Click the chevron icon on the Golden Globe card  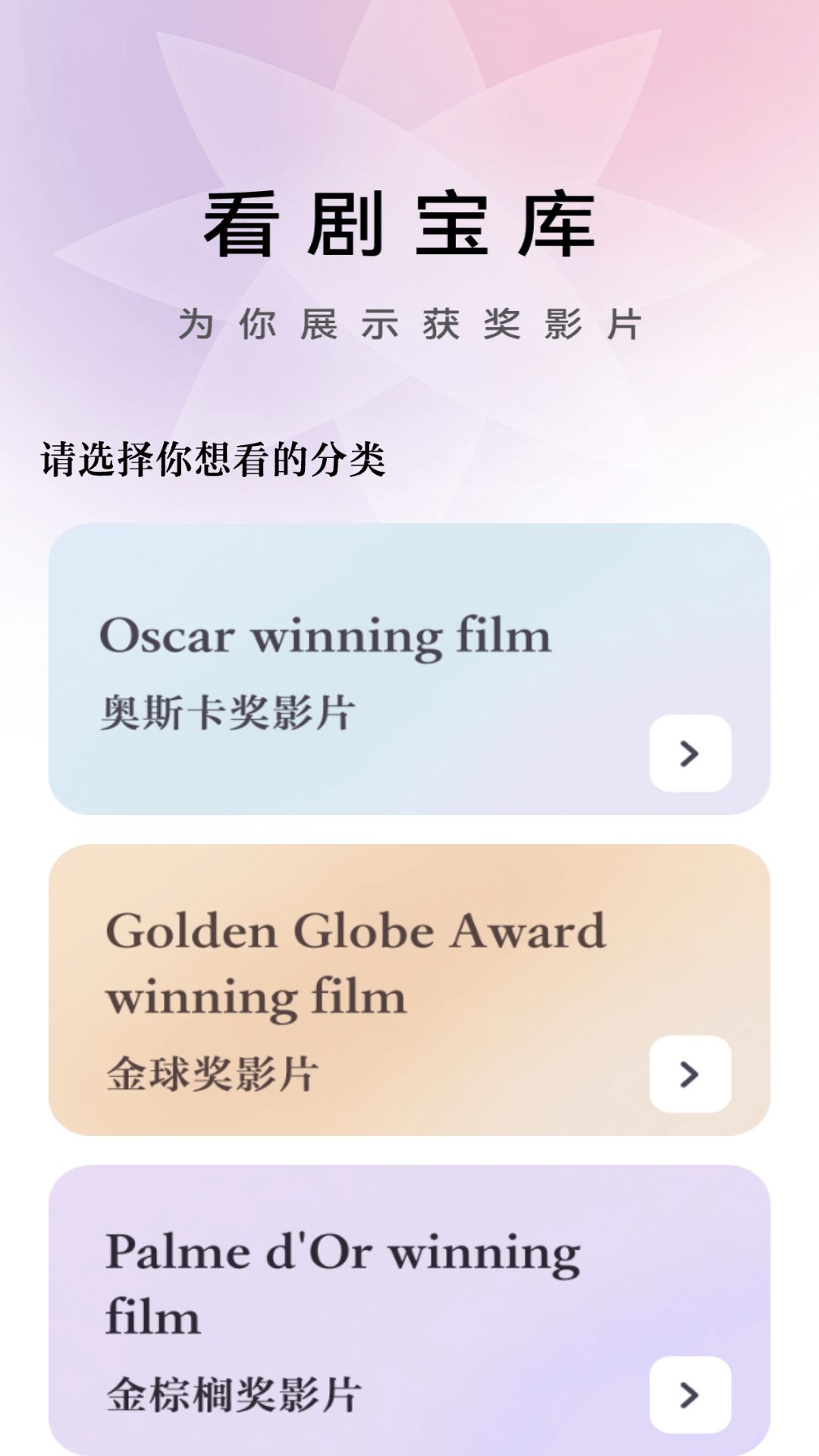(689, 1072)
